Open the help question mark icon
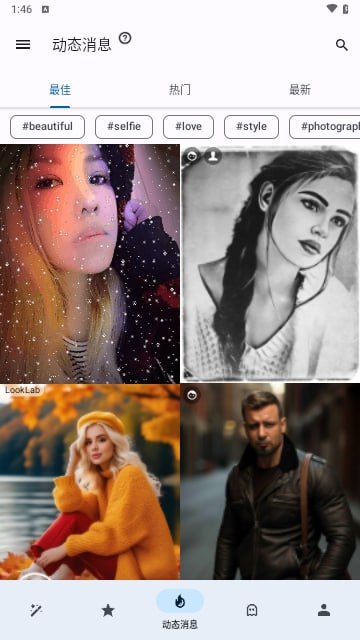Screen dimensions: 360x640 [x=125, y=38]
